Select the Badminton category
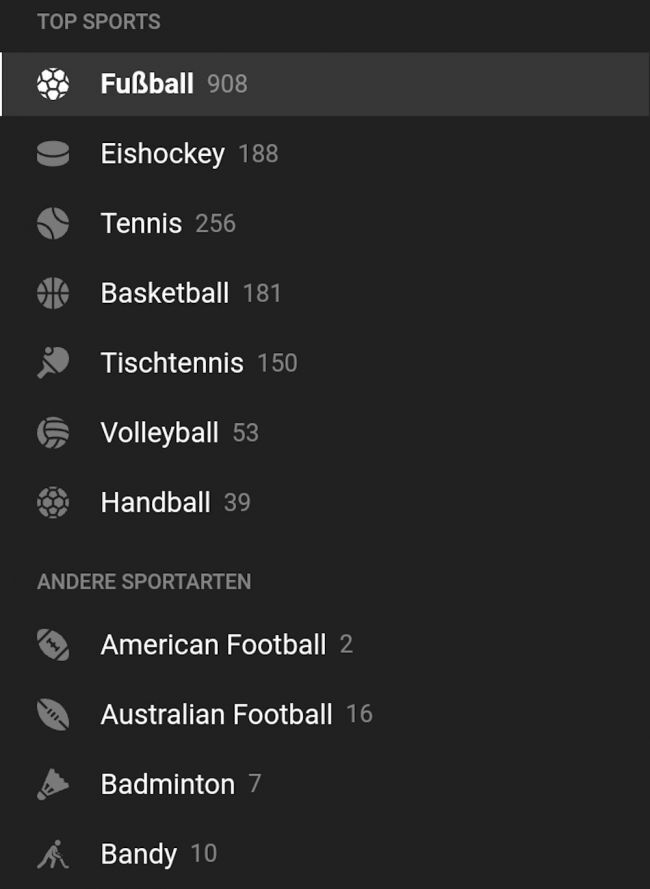The width and height of the screenshot is (650, 889). (167, 784)
